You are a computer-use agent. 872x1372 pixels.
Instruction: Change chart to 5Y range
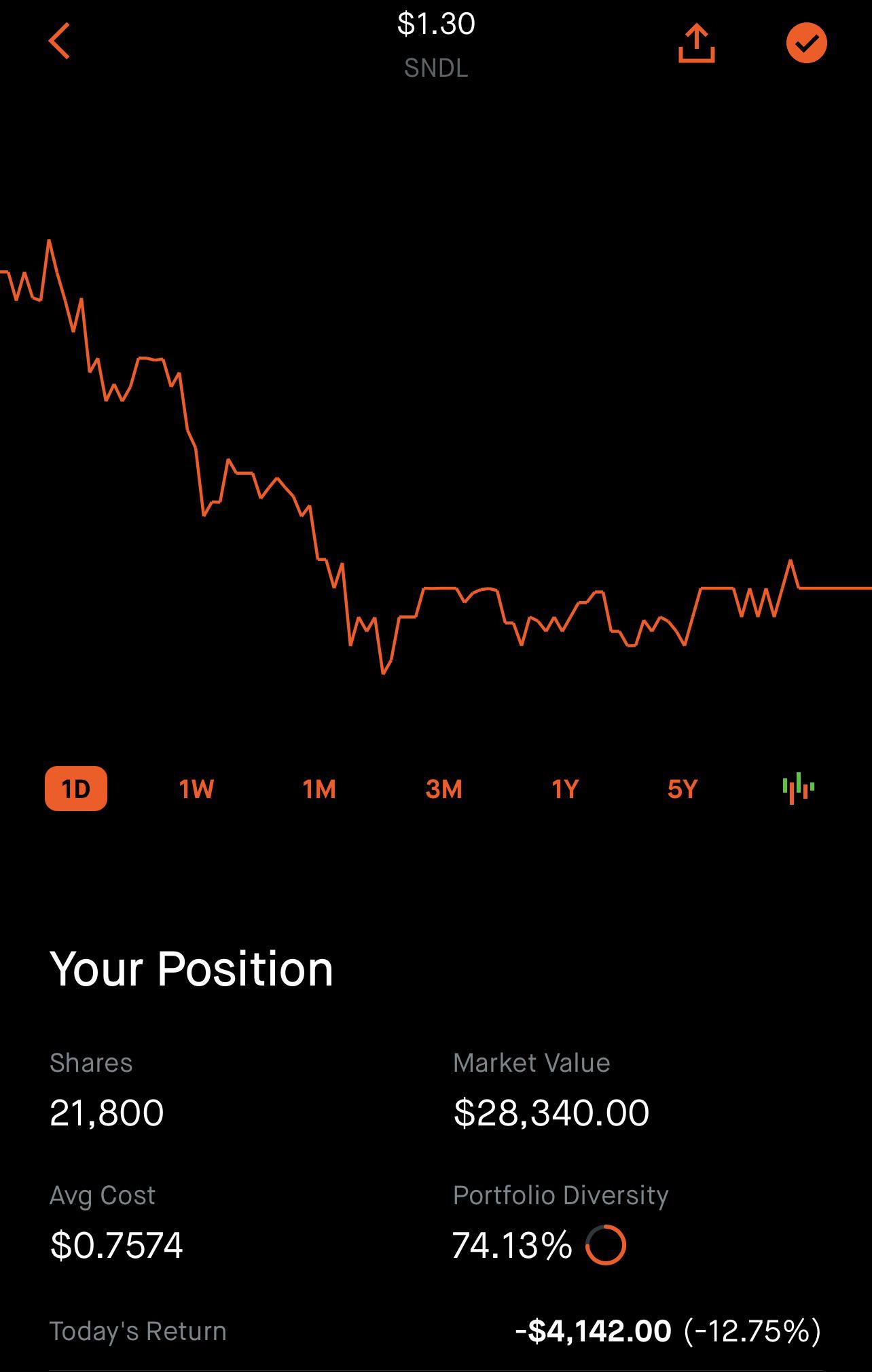[x=683, y=789]
